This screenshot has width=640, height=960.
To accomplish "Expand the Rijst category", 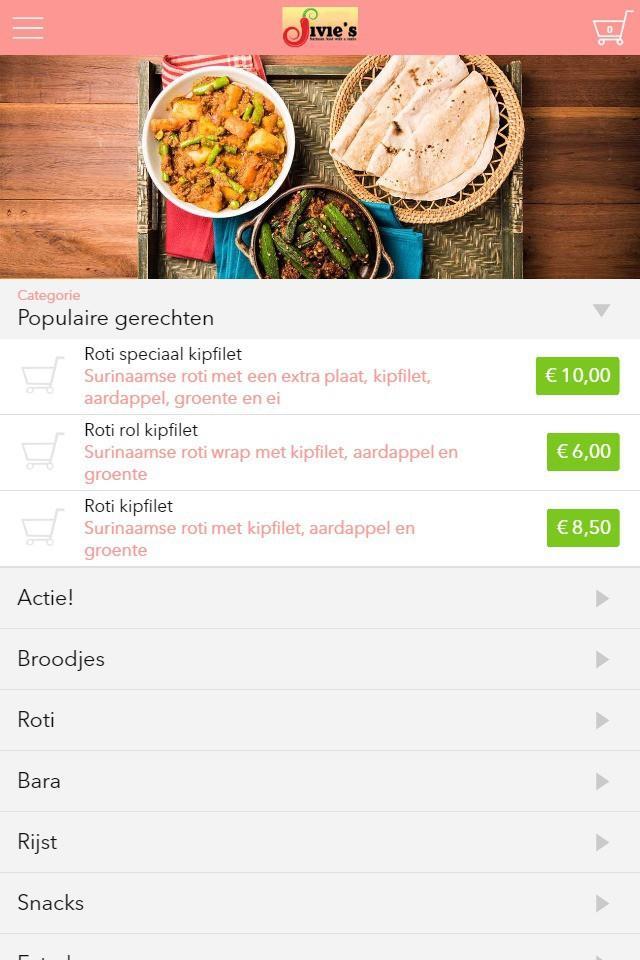I will [320, 842].
